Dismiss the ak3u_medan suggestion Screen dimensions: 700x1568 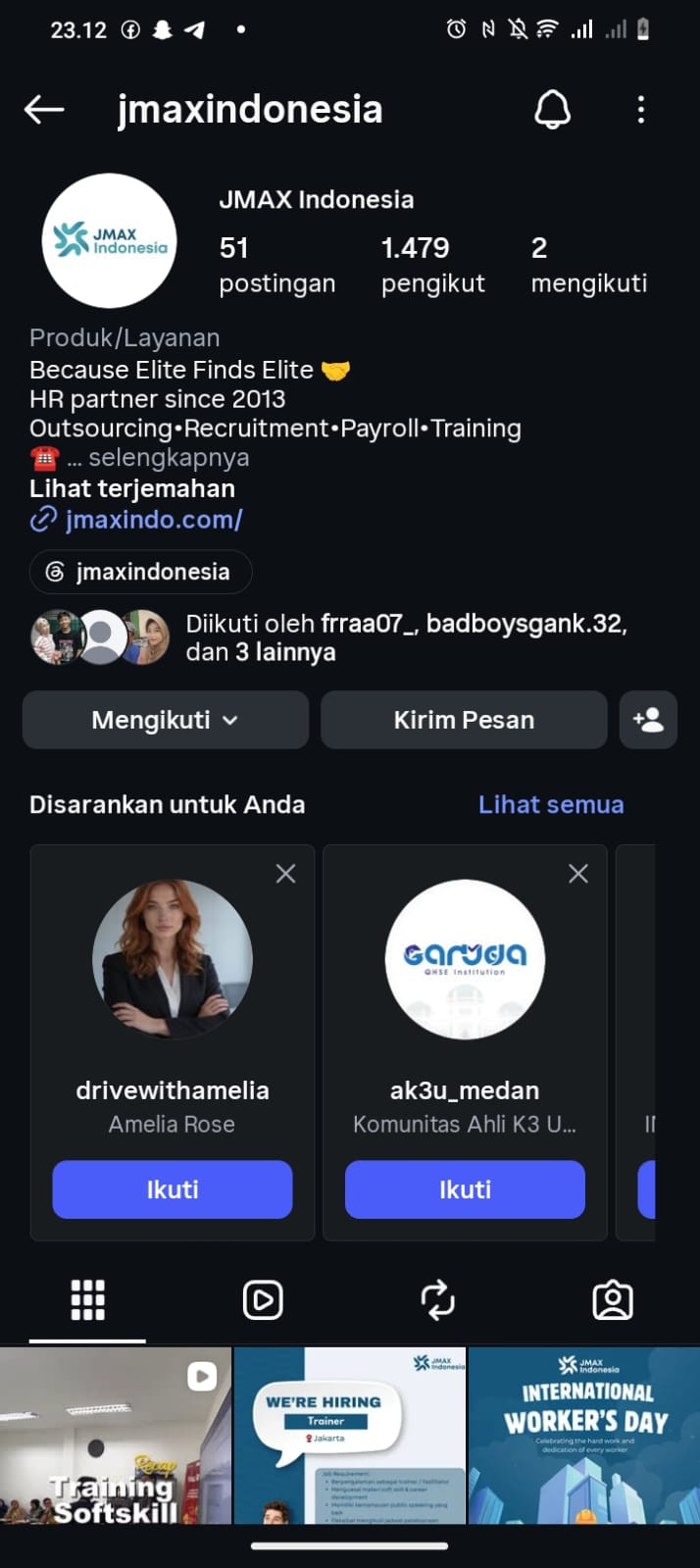[x=578, y=874]
